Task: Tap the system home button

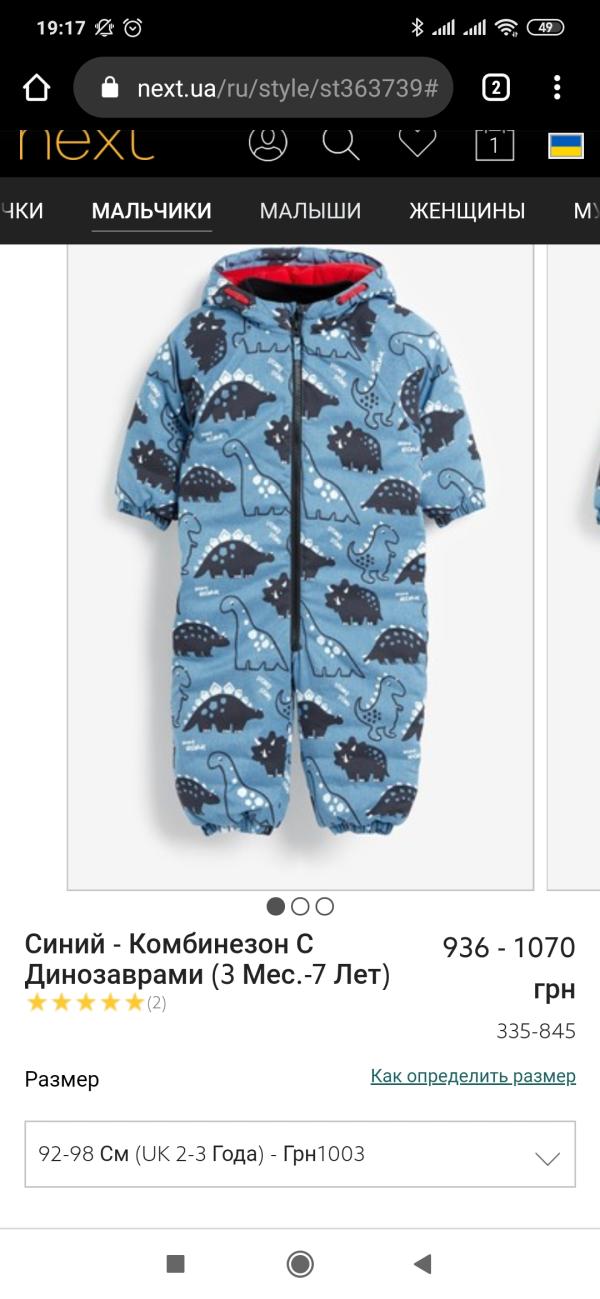Action: 300,1264
